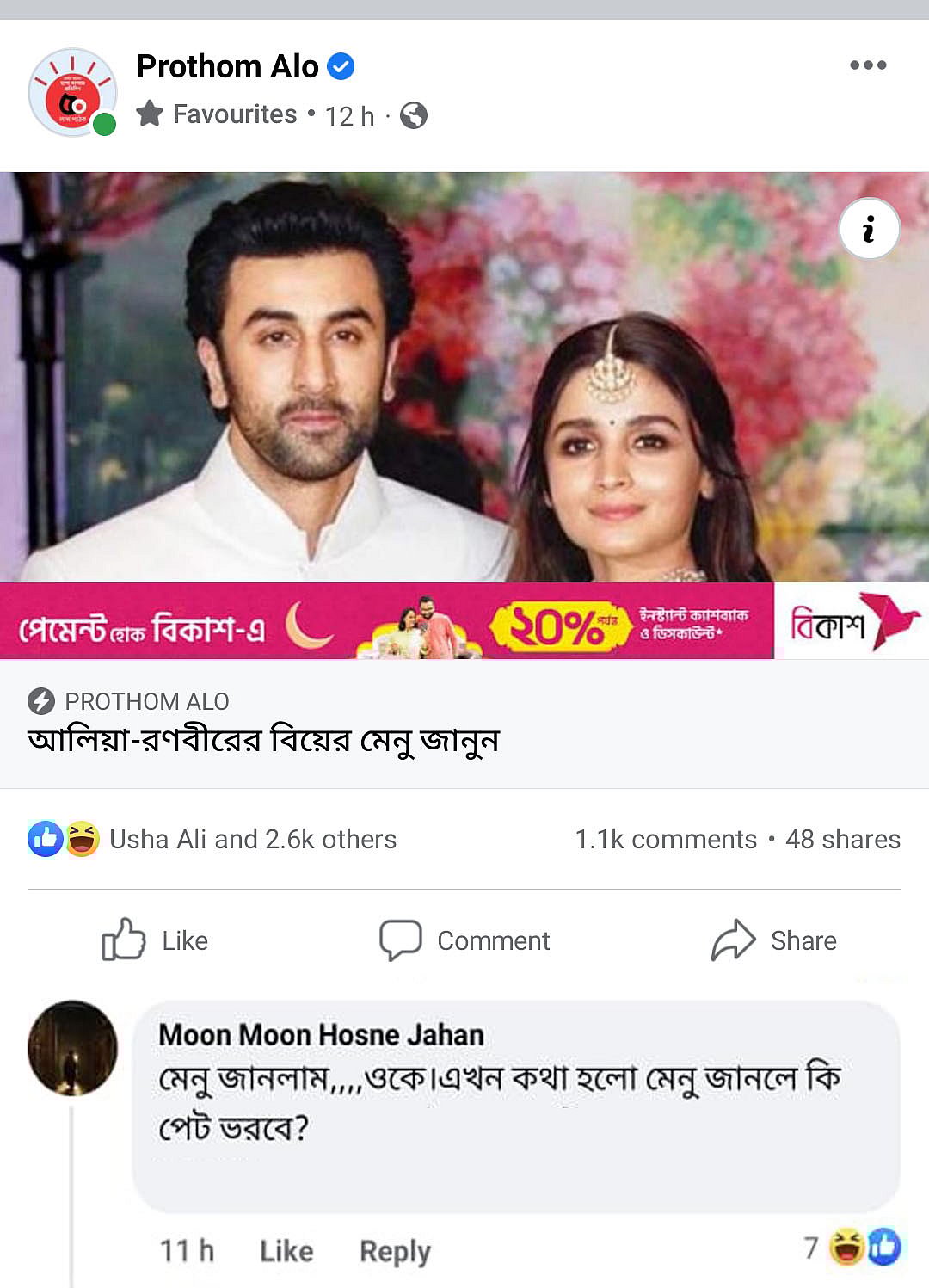Like Moon Moon Hosne Jahan's comment
This screenshot has height=1288, width=929.
tap(286, 1250)
